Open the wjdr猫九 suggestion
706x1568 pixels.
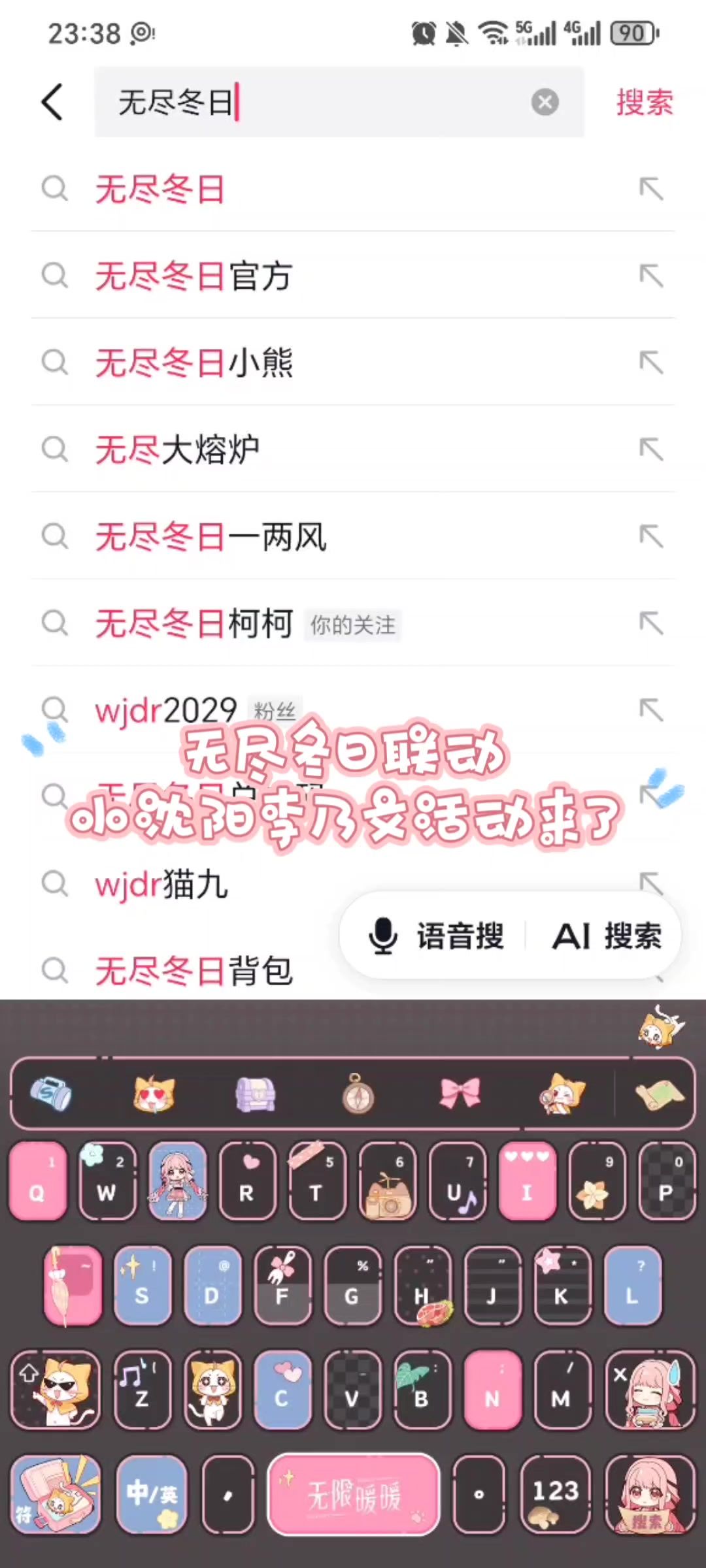click(161, 885)
